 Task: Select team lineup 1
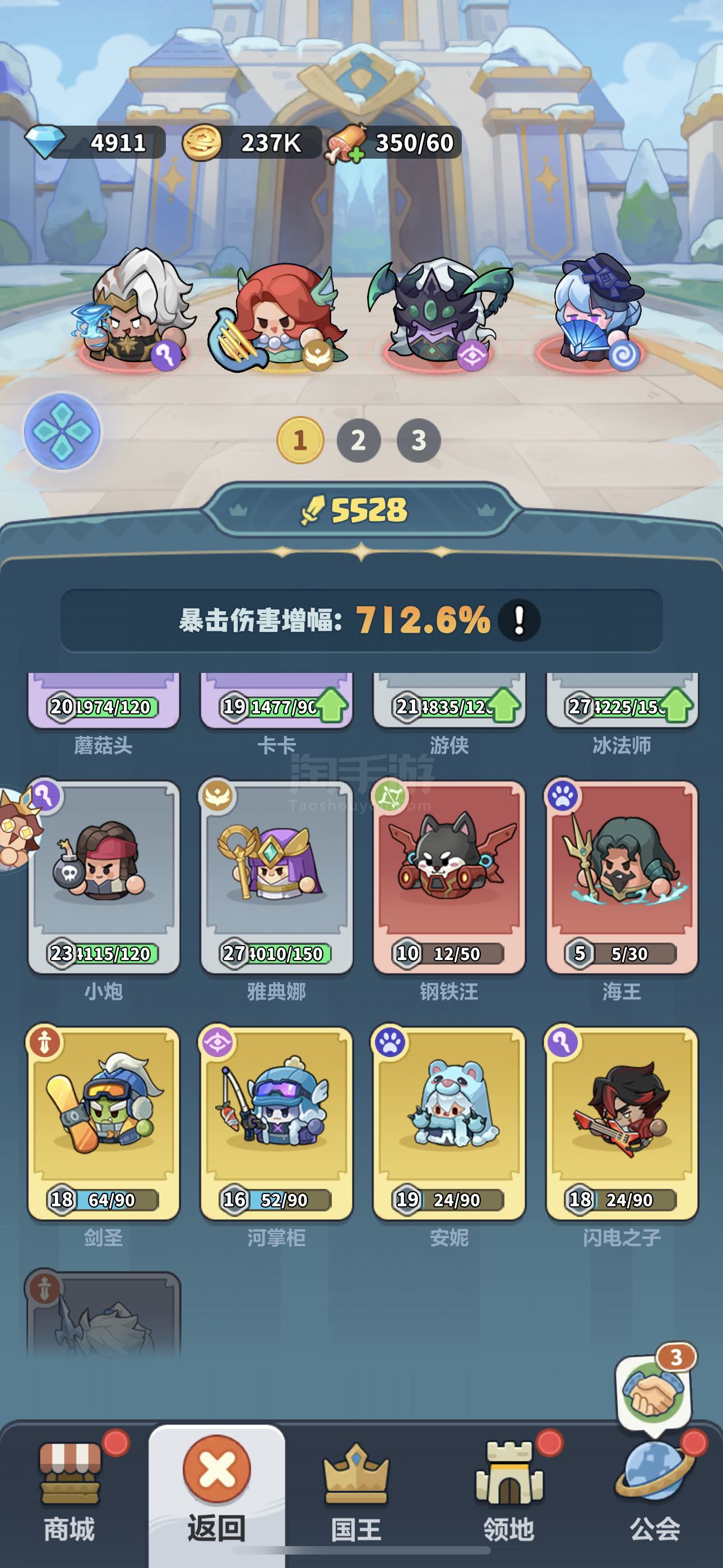pyautogui.click(x=300, y=440)
